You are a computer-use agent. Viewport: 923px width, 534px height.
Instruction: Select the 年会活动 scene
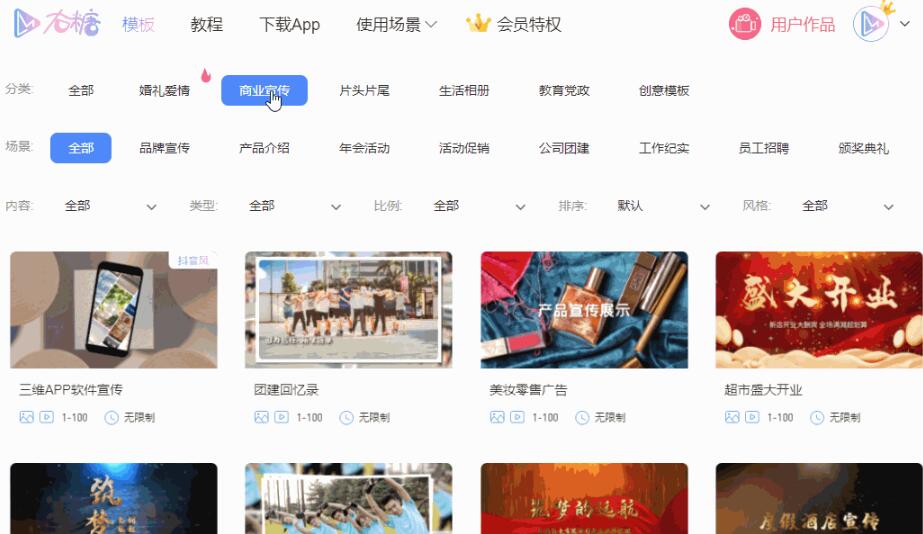(x=364, y=148)
